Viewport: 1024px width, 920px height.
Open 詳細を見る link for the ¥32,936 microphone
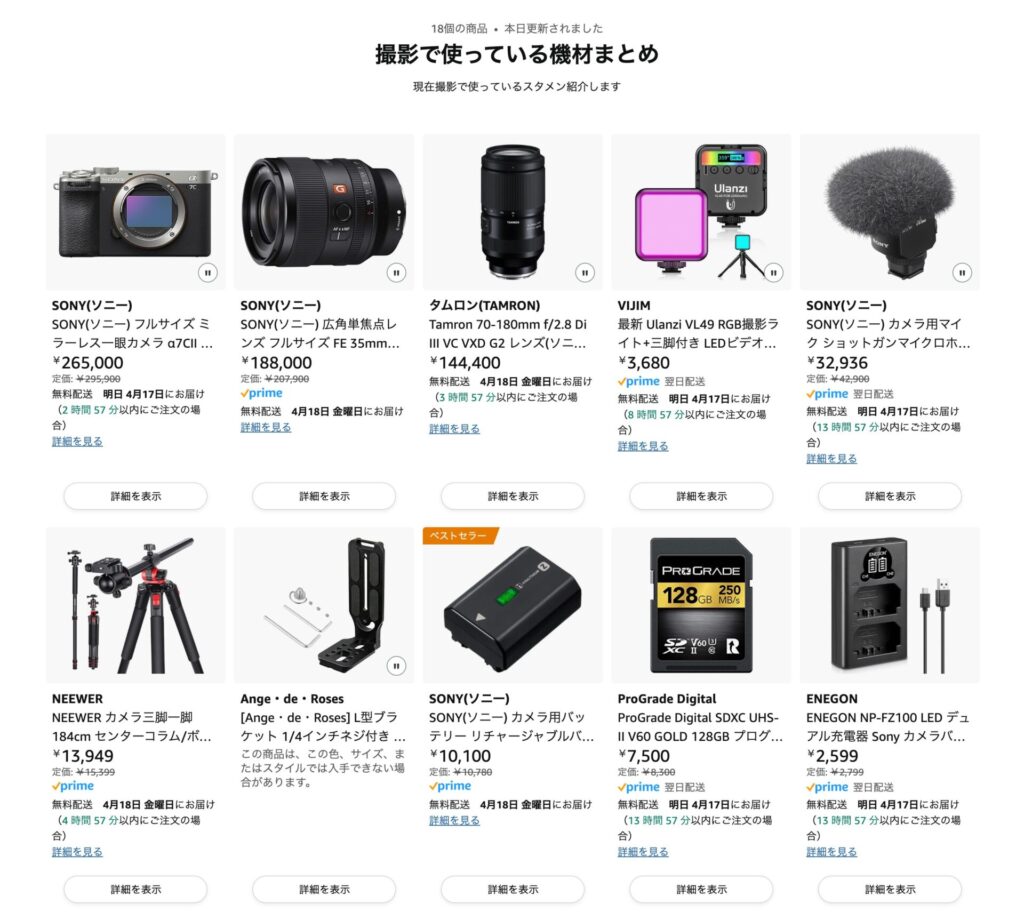click(x=831, y=459)
